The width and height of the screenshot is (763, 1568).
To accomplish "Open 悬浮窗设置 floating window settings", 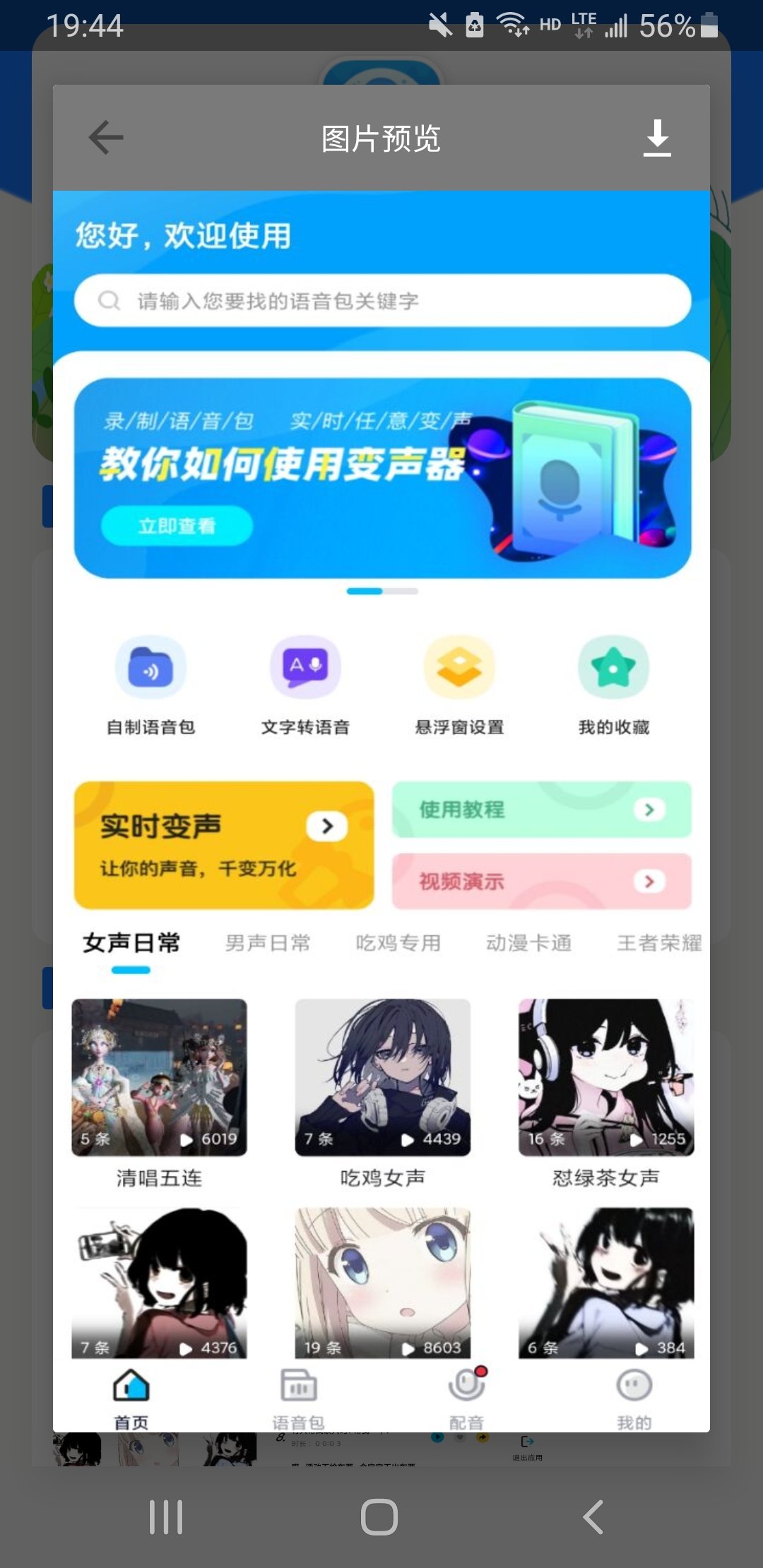I will [x=459, y=667].
